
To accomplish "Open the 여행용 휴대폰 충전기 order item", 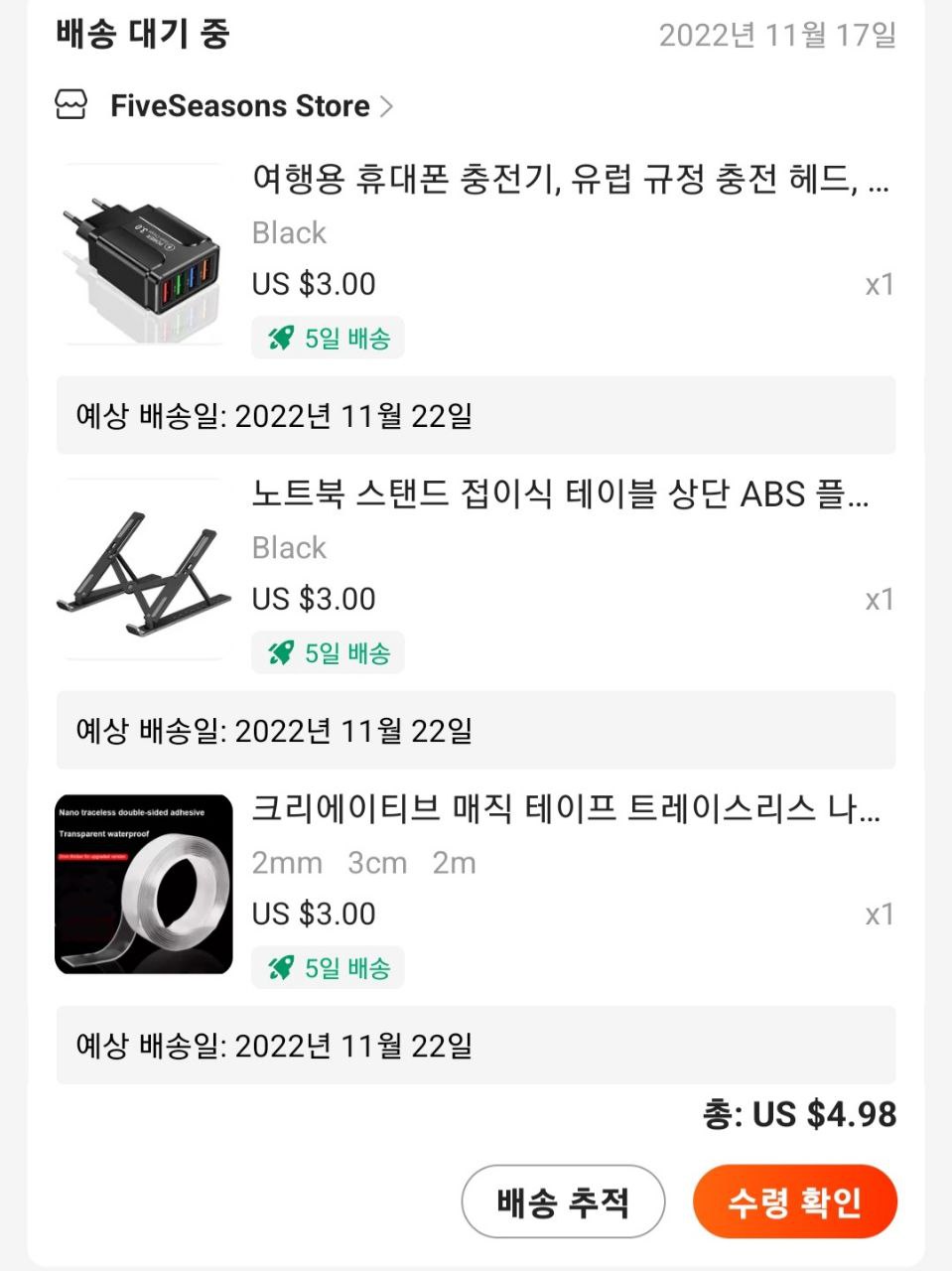I will (570, 181).
